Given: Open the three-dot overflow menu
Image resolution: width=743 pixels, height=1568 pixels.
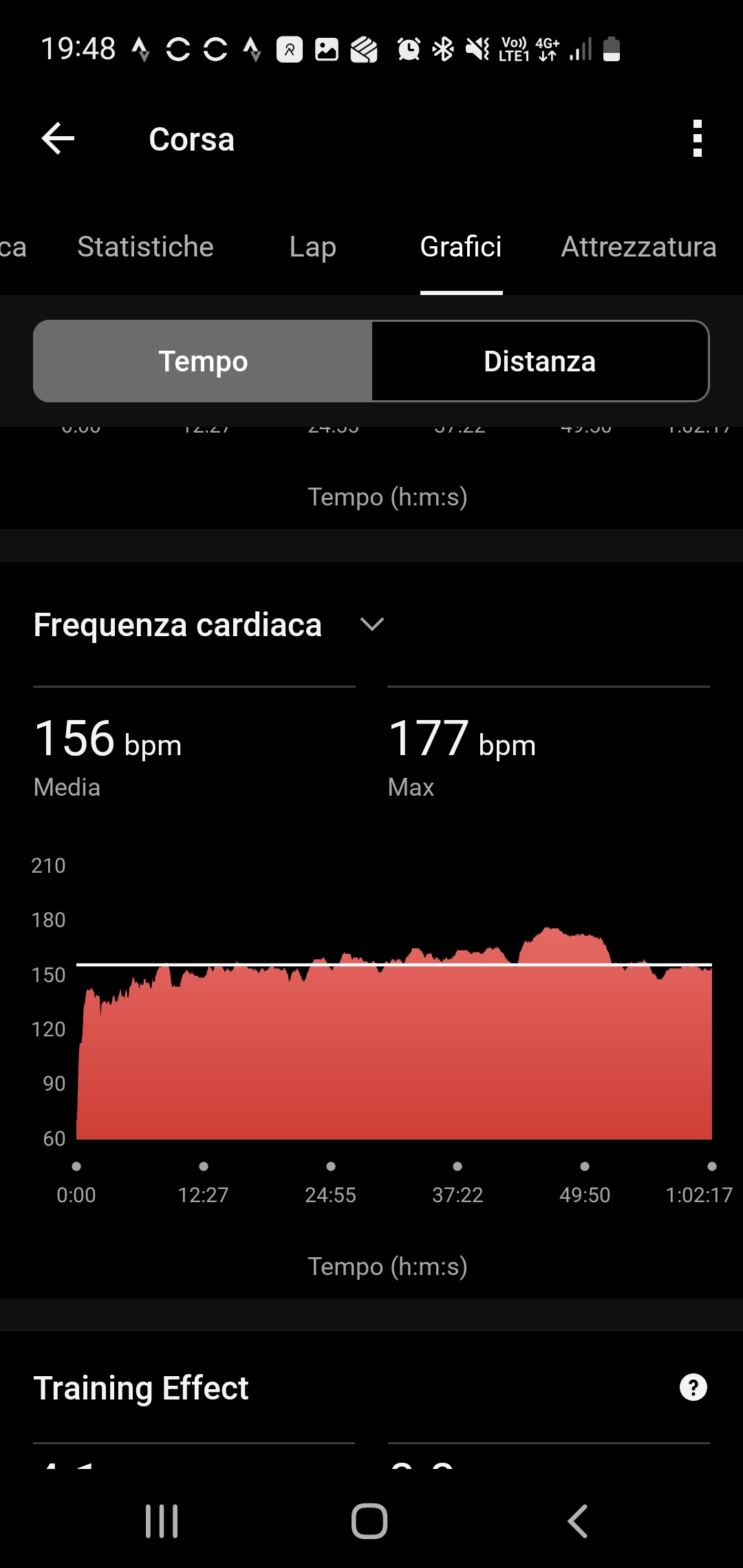Looking at the screenshot, I should (x=697, y=139).
